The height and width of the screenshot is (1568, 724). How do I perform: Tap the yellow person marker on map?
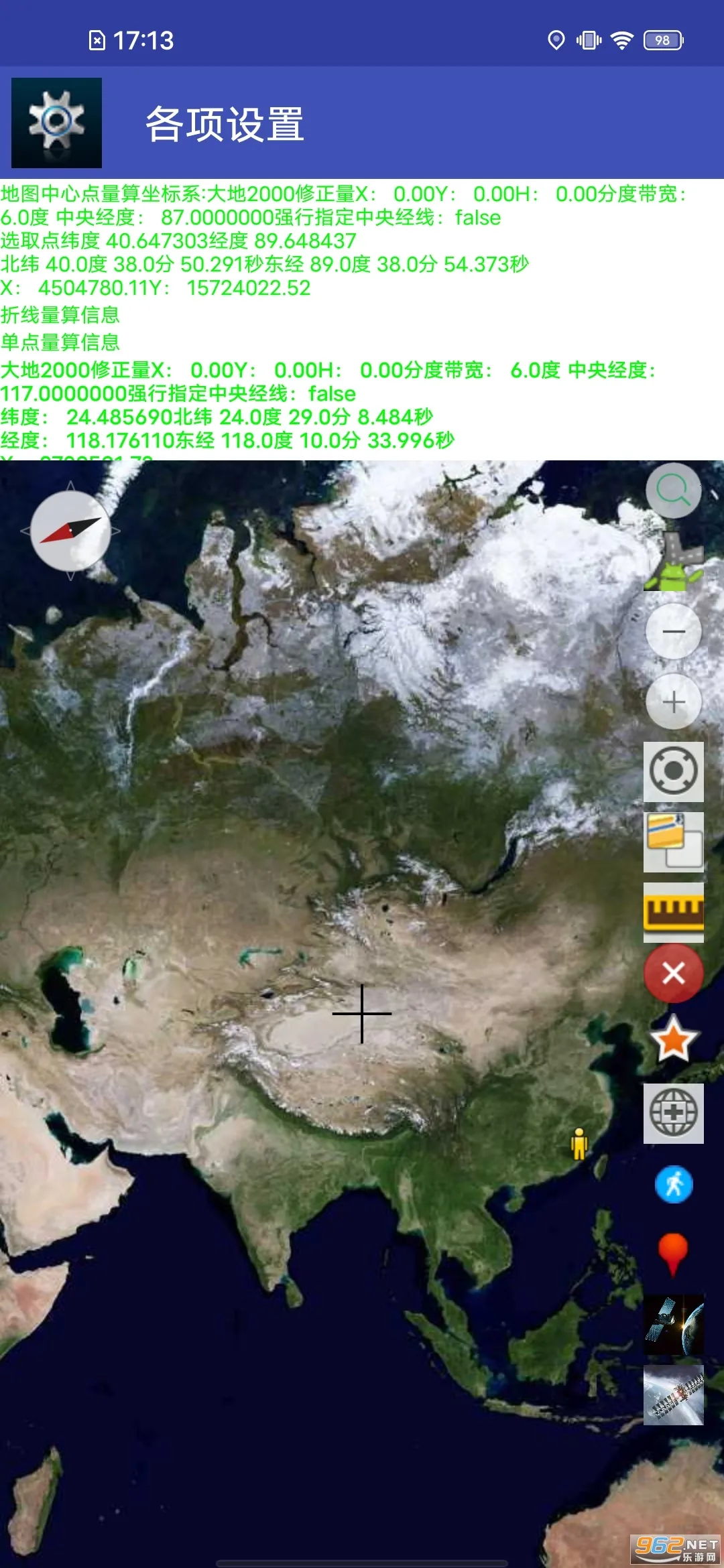[579, 1143]
